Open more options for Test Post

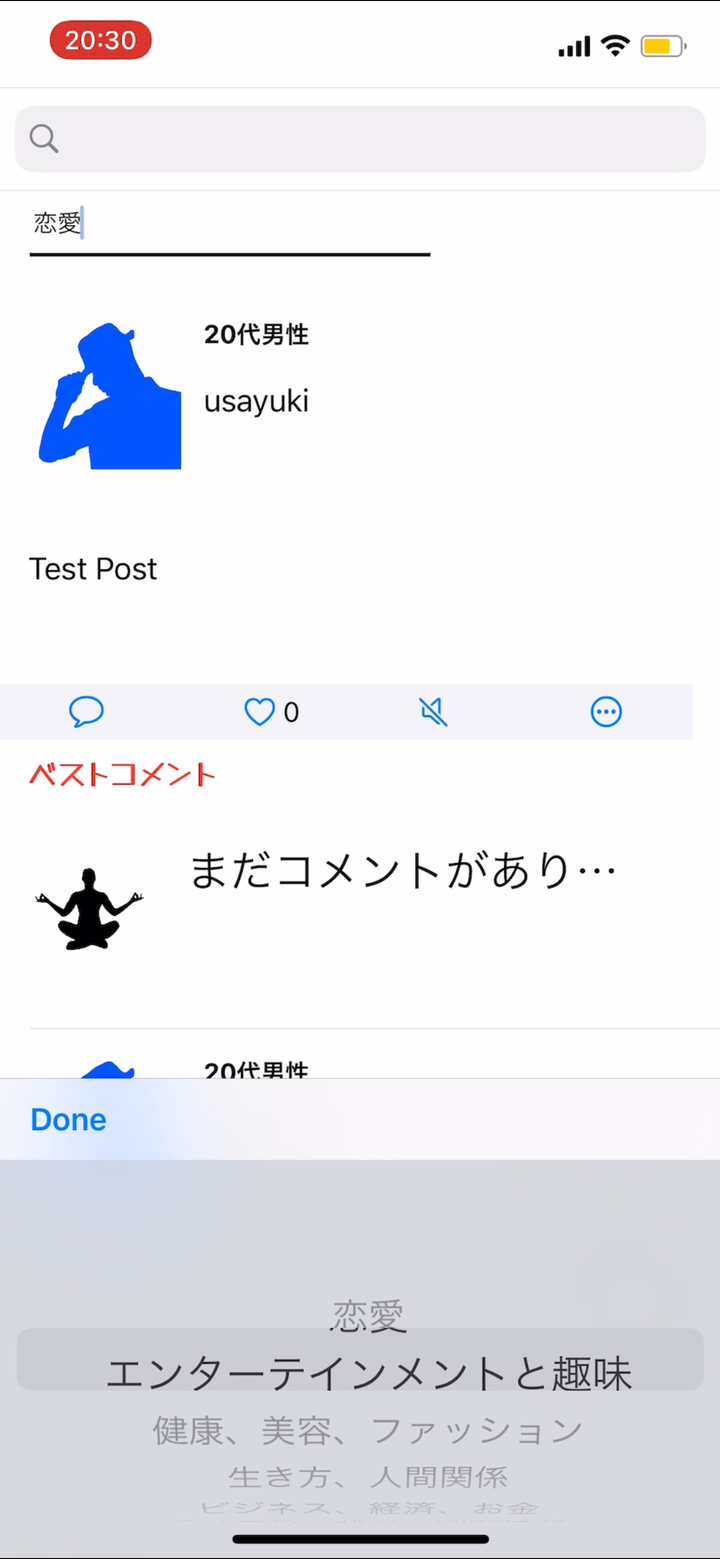pyautogui.click(x=606, y=712)
